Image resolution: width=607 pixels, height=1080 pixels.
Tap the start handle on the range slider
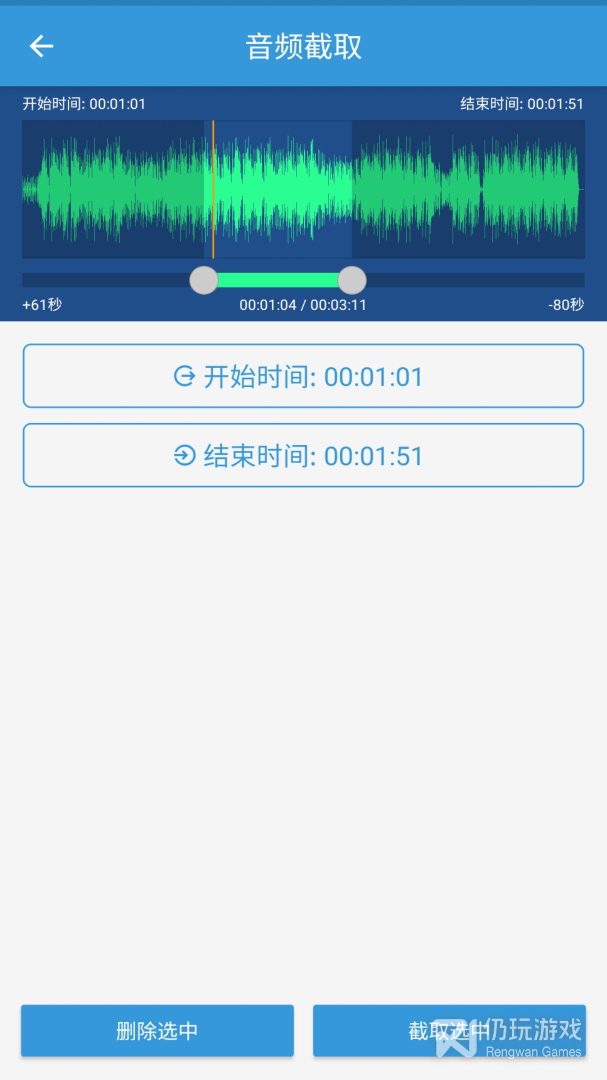click(x=204, y=280)
